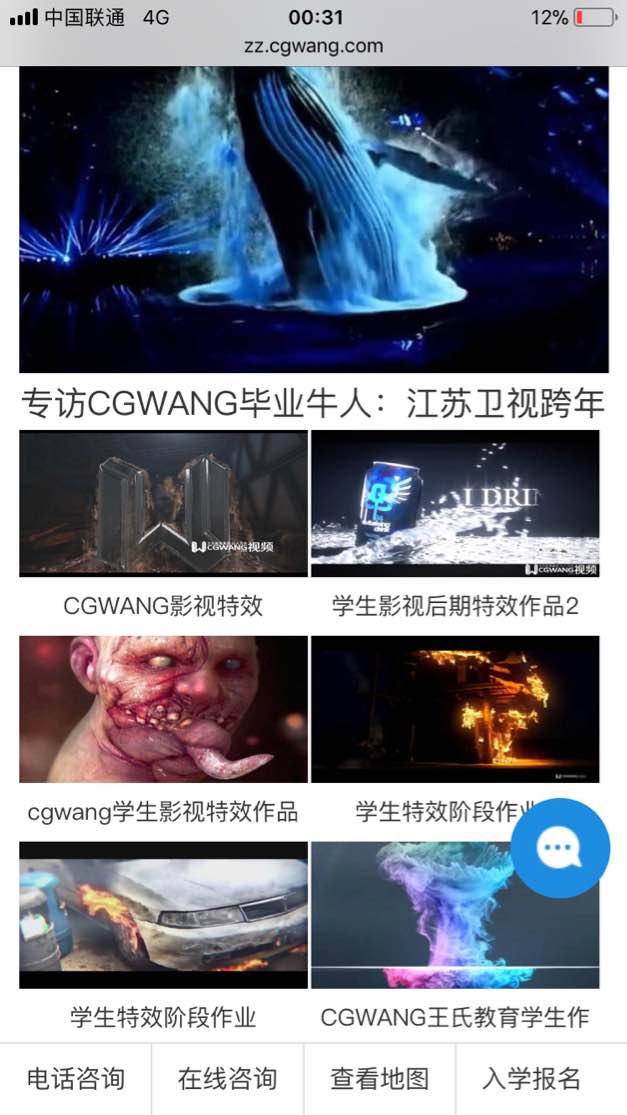
Task: Open 学生影视后期特效作品2 video
Action: point(455,503)
